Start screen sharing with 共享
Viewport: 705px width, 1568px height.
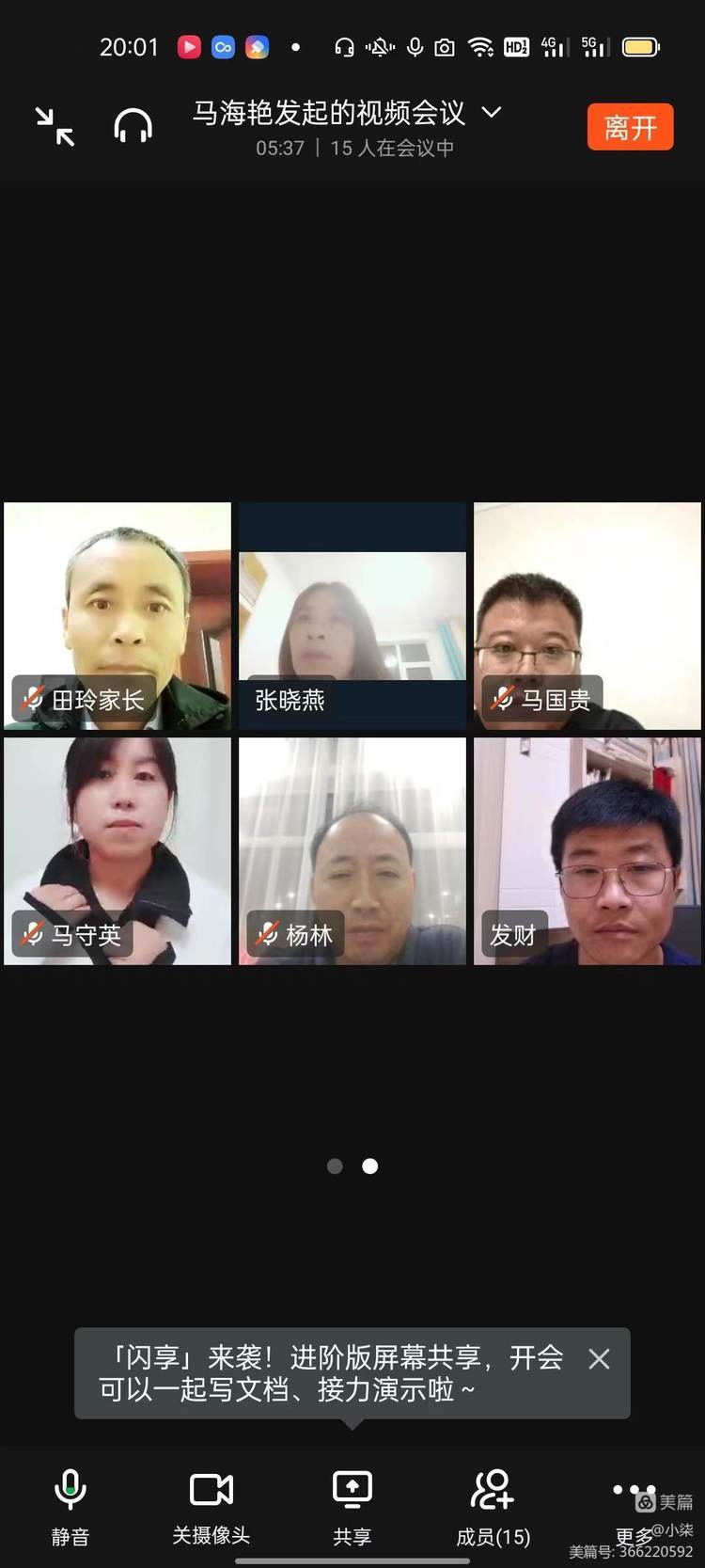tap(352, 1505)
